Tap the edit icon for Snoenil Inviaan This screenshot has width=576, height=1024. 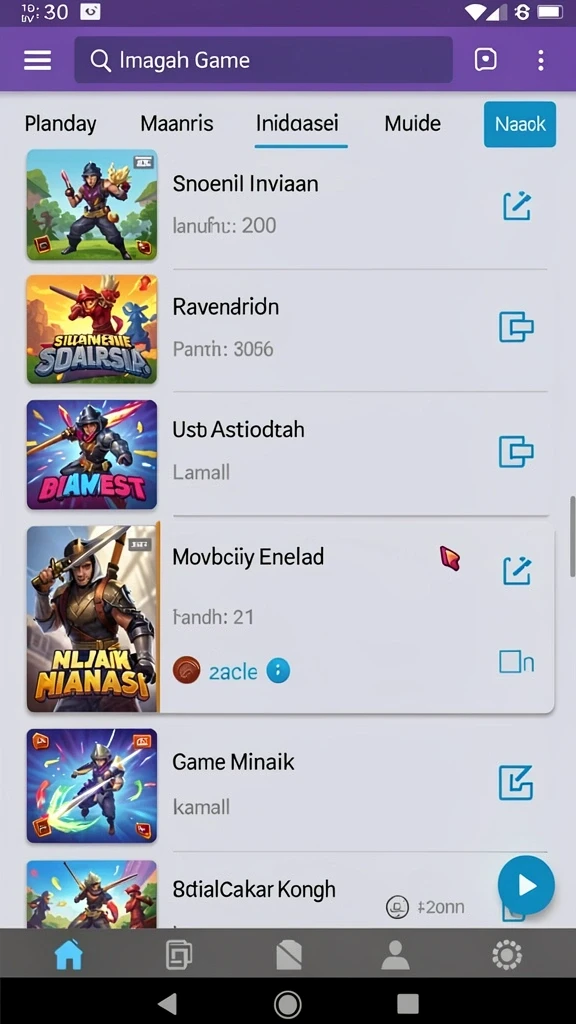tap(517, 206)
